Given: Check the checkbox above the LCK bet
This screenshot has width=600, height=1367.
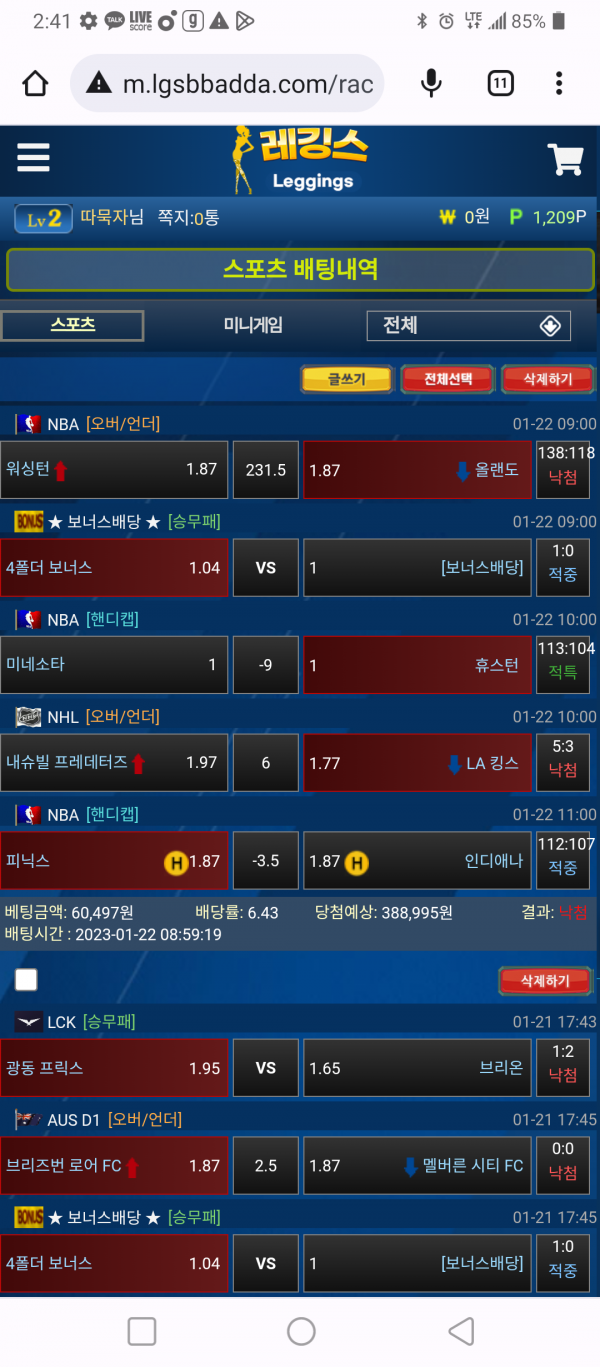Looking at the screenshot, I should click(27, 979).
